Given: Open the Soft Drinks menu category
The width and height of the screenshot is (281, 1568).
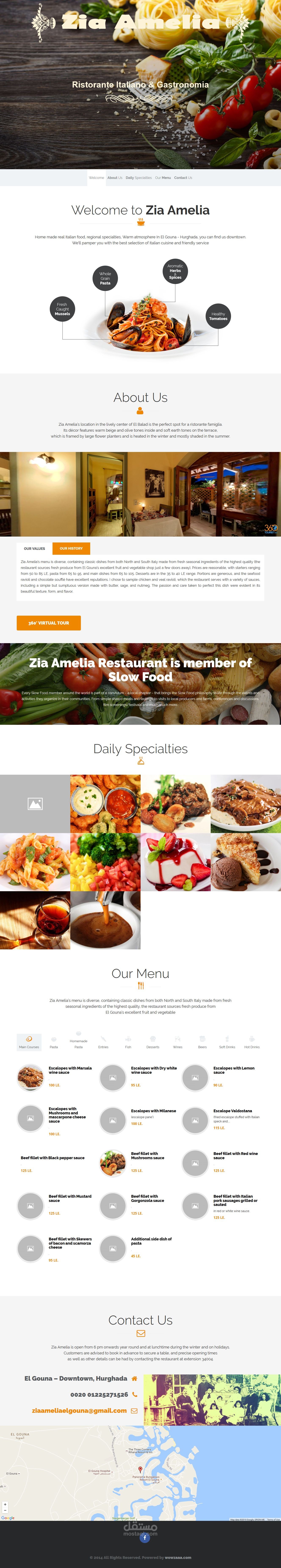Looking at the screenshot, I should click(x=227, y=1042).
